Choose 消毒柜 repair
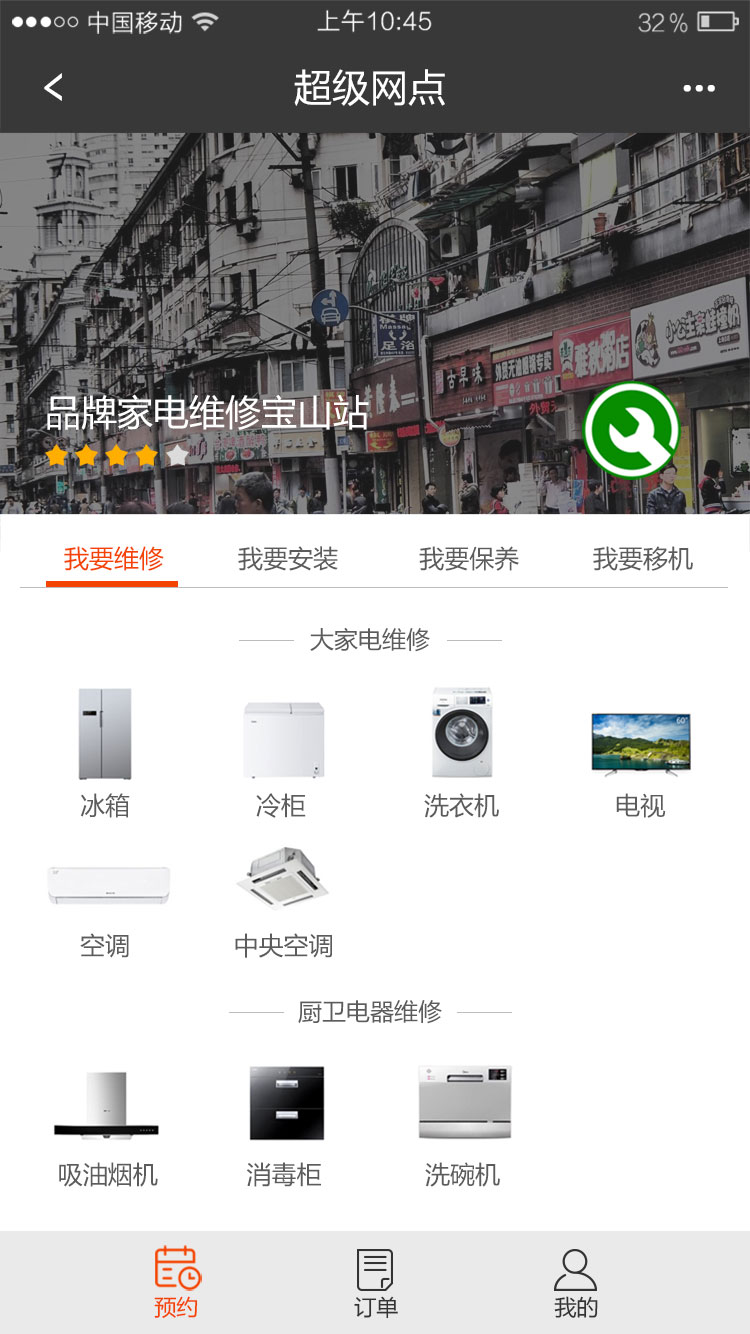Image resolution: width=750 pixels, height=1334 pixels. click(x=285, y=1125)
